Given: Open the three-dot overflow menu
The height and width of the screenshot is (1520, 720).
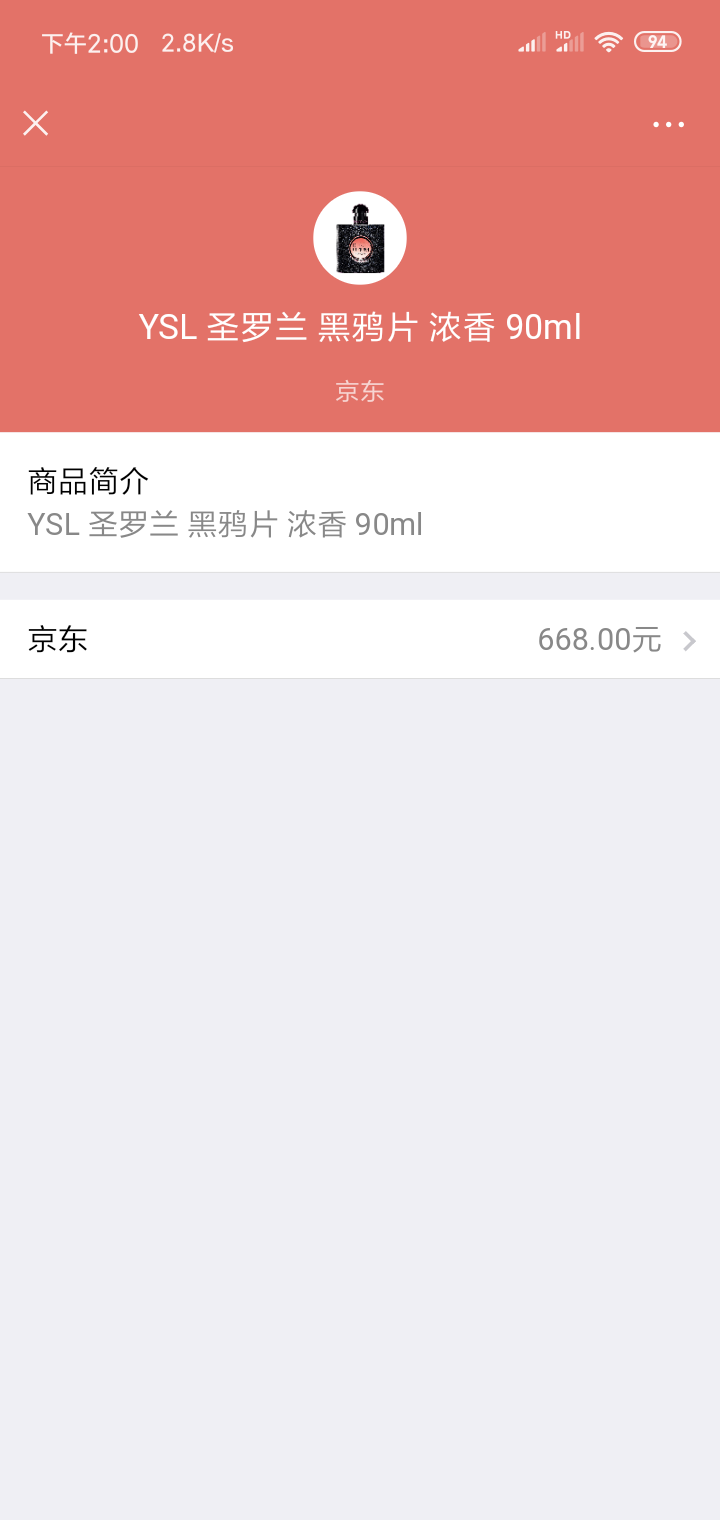Looking at the screenshot, I should (668, 124).
